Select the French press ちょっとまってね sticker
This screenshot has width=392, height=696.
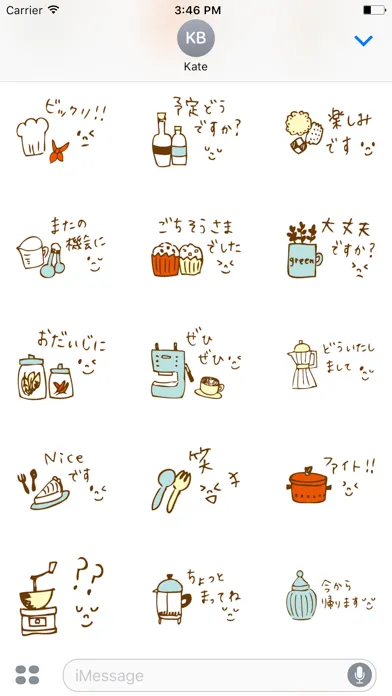(x=196, y=596)
